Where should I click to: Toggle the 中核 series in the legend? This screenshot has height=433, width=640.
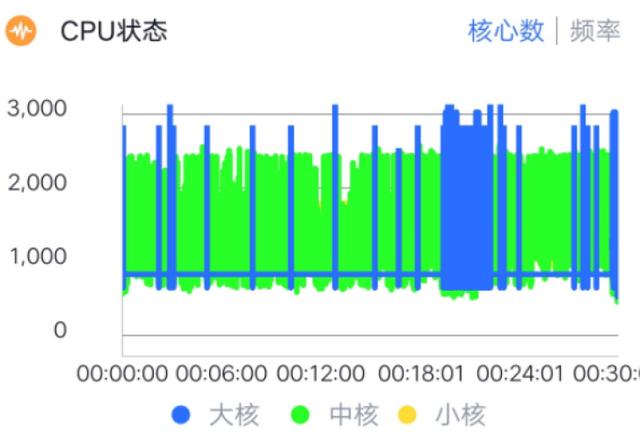[x=335, y=415]
